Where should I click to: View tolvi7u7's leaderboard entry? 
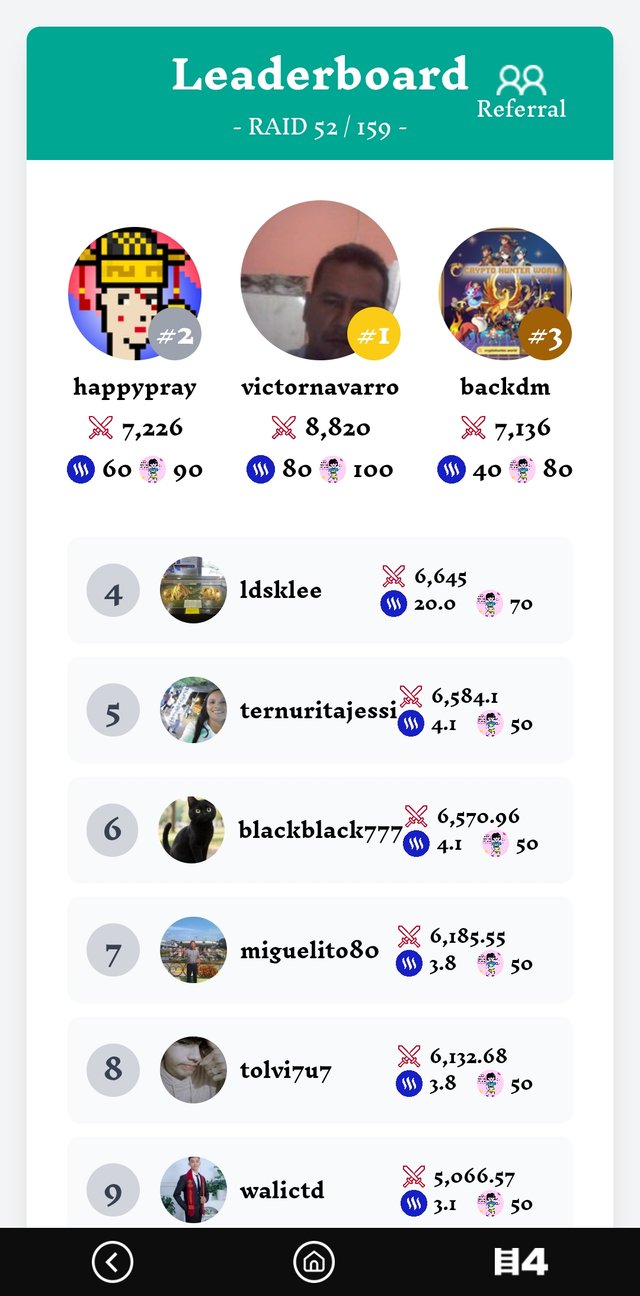click(320, 1070)
